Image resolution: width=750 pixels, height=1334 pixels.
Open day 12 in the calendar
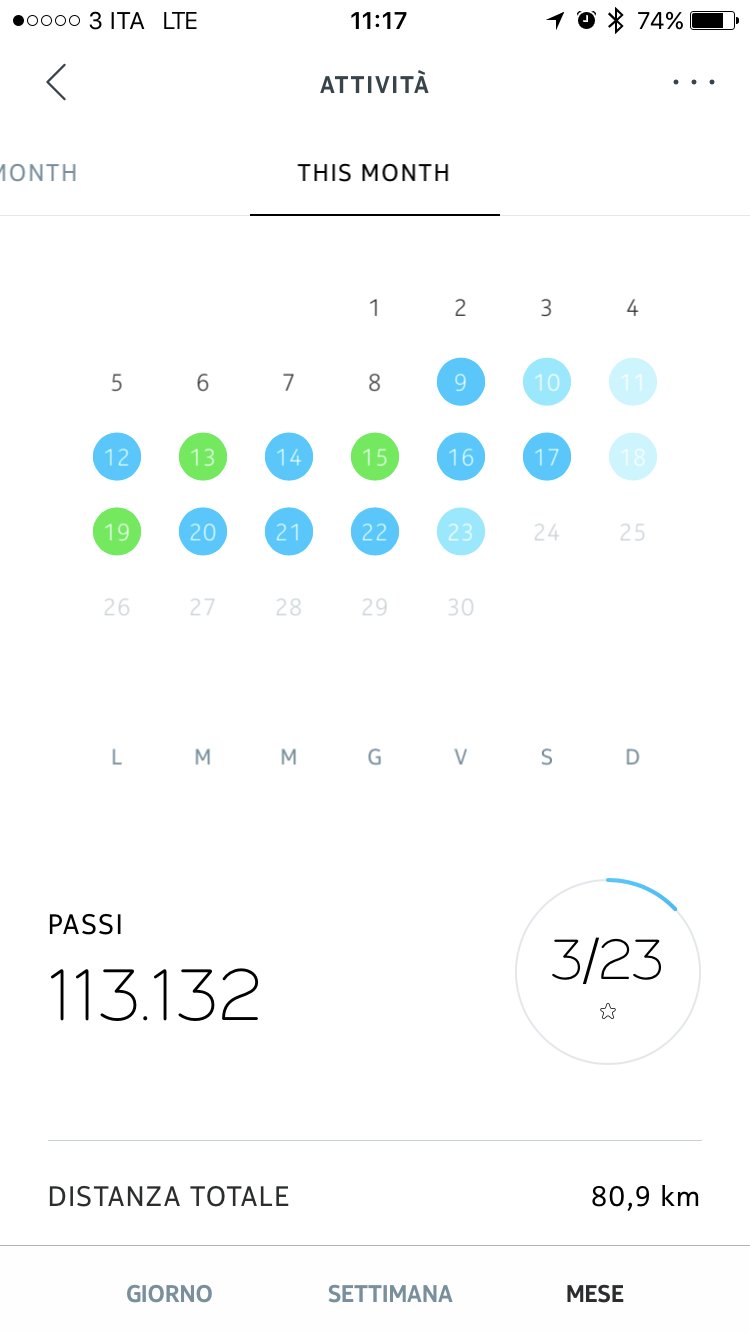(x=117, y=457)
